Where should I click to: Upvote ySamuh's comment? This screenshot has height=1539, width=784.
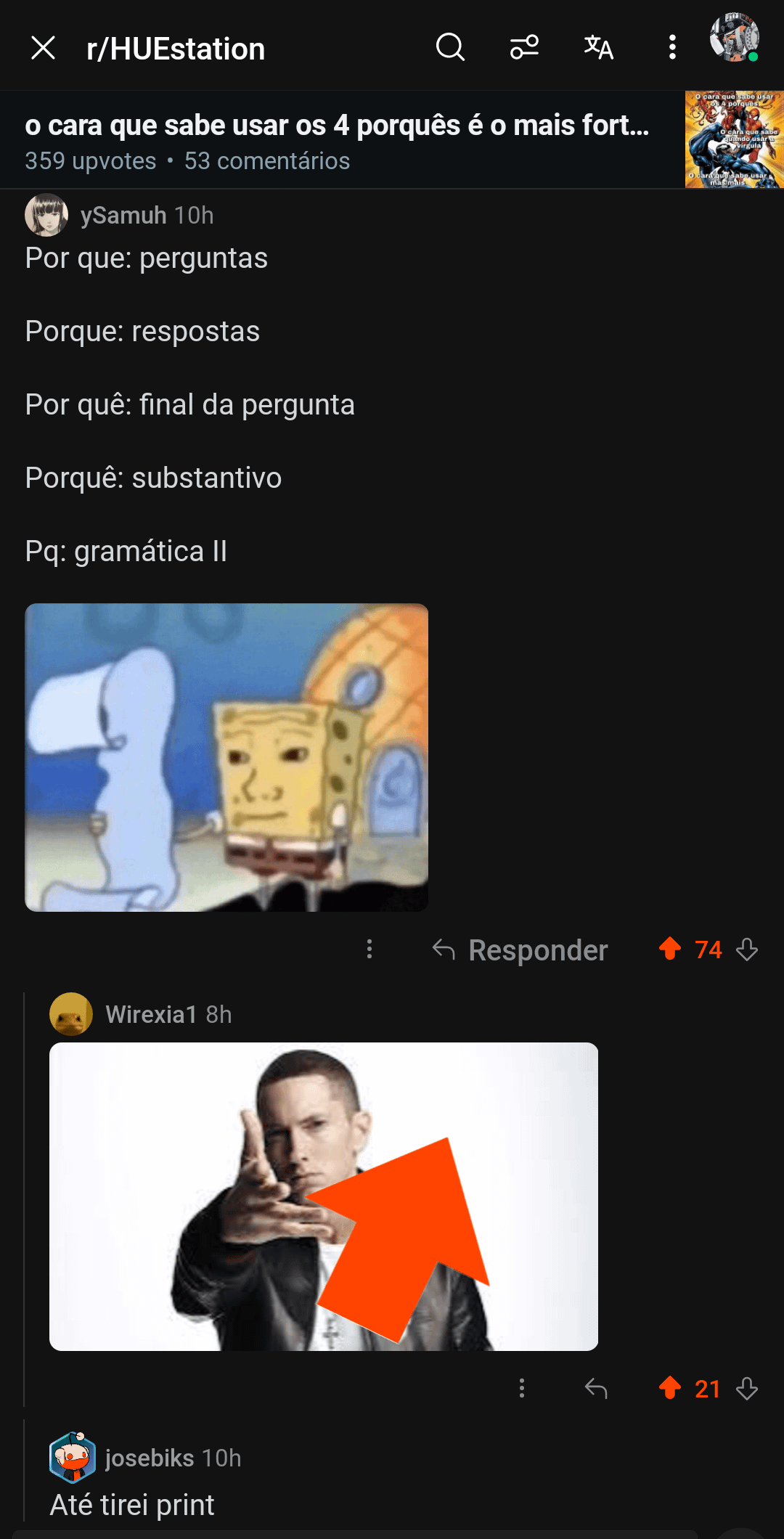(670, 949)
